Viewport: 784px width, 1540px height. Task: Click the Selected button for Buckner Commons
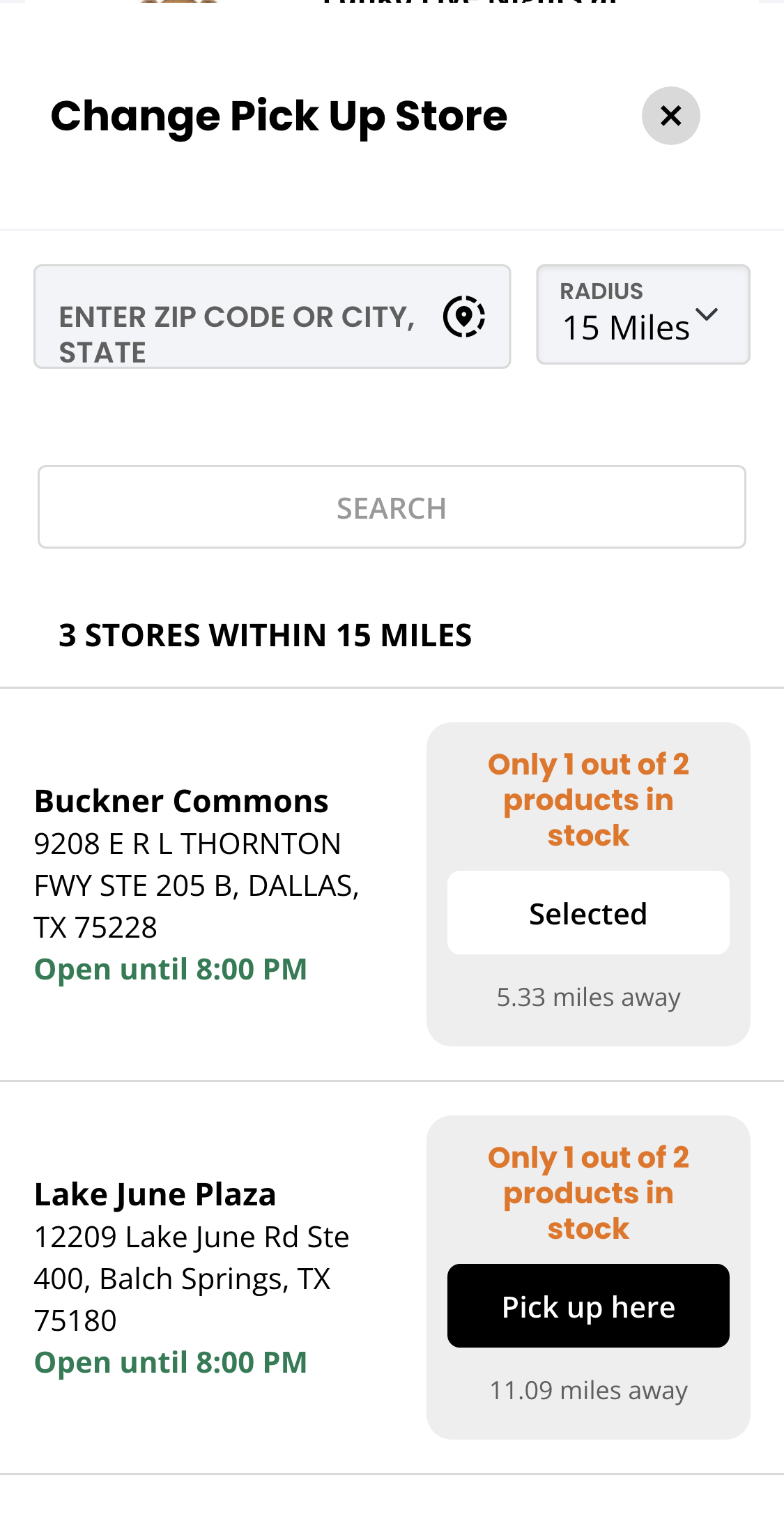[x=589, y=913]
